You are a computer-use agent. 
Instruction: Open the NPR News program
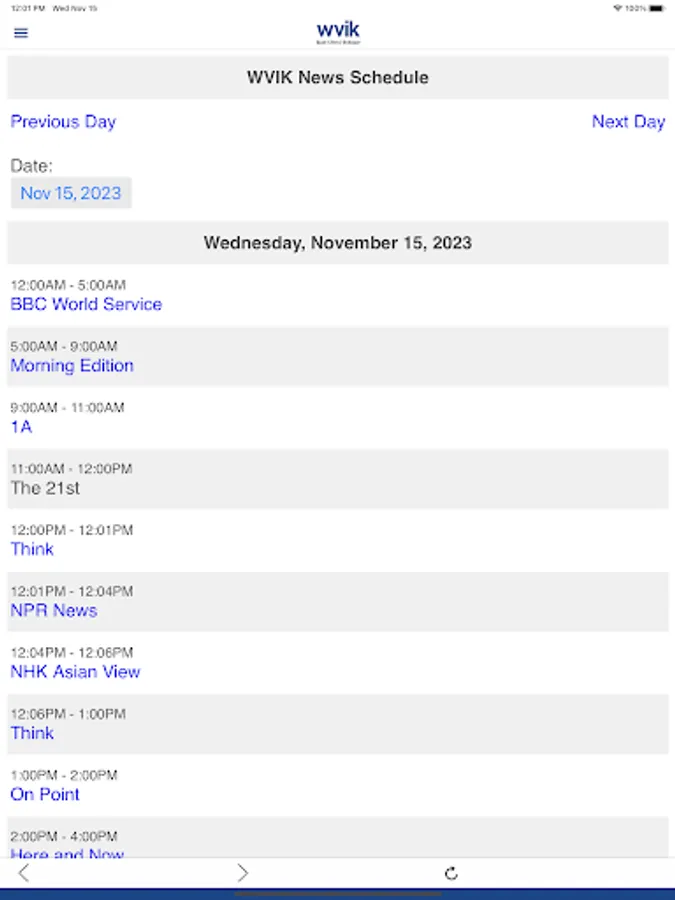[x=54, y=611]
